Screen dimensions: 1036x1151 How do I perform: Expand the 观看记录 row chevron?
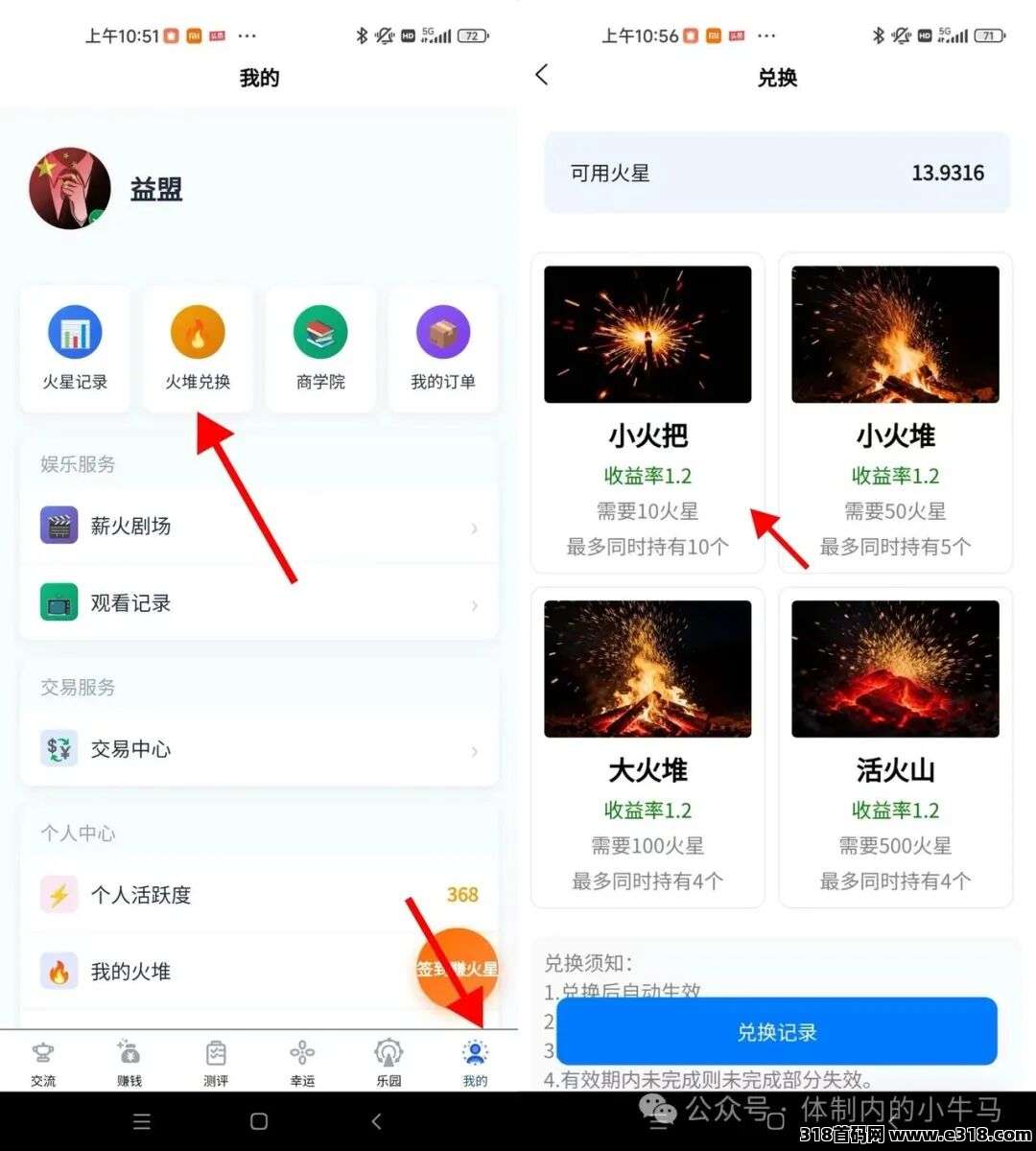coord(474,602)
